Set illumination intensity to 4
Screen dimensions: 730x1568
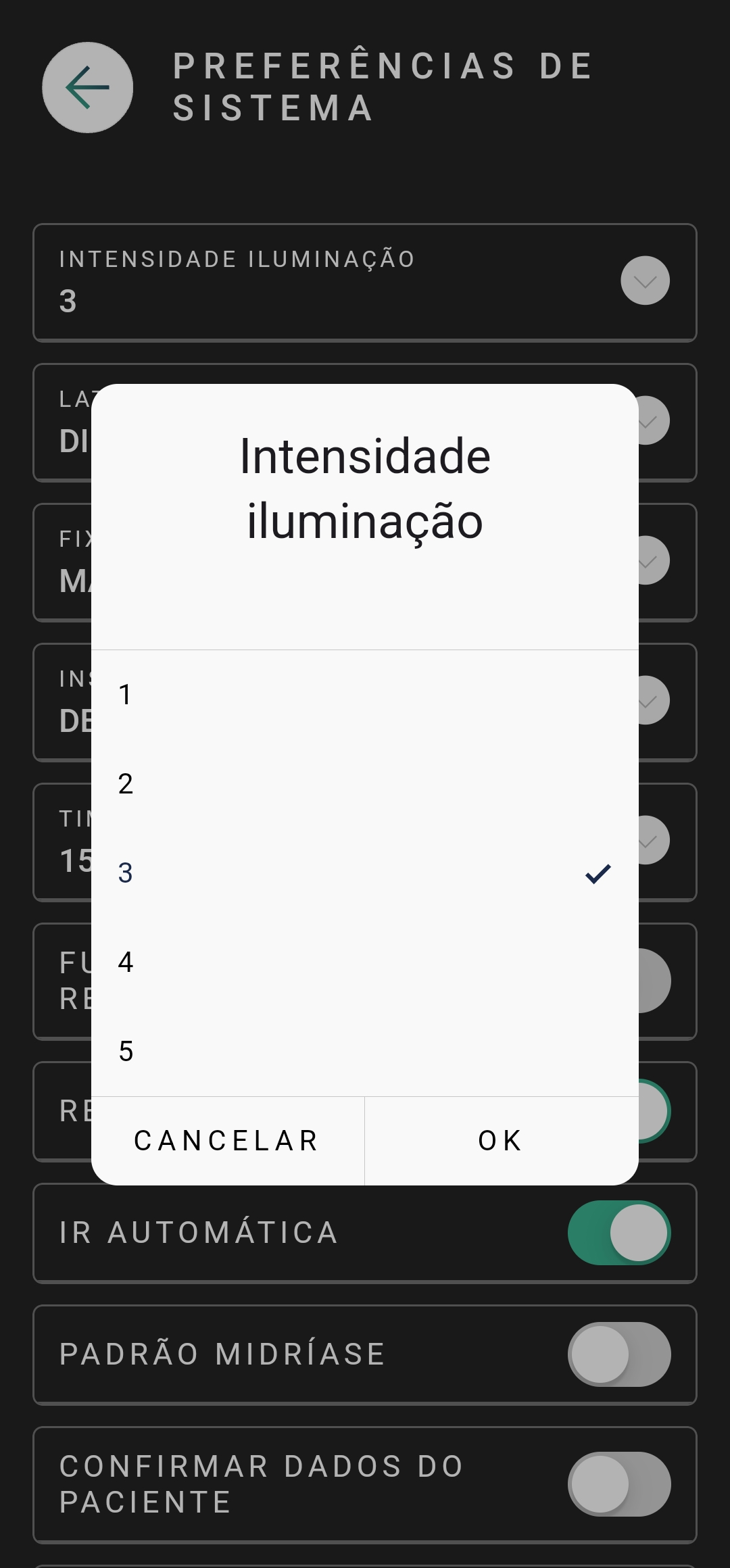click(365, 962)
